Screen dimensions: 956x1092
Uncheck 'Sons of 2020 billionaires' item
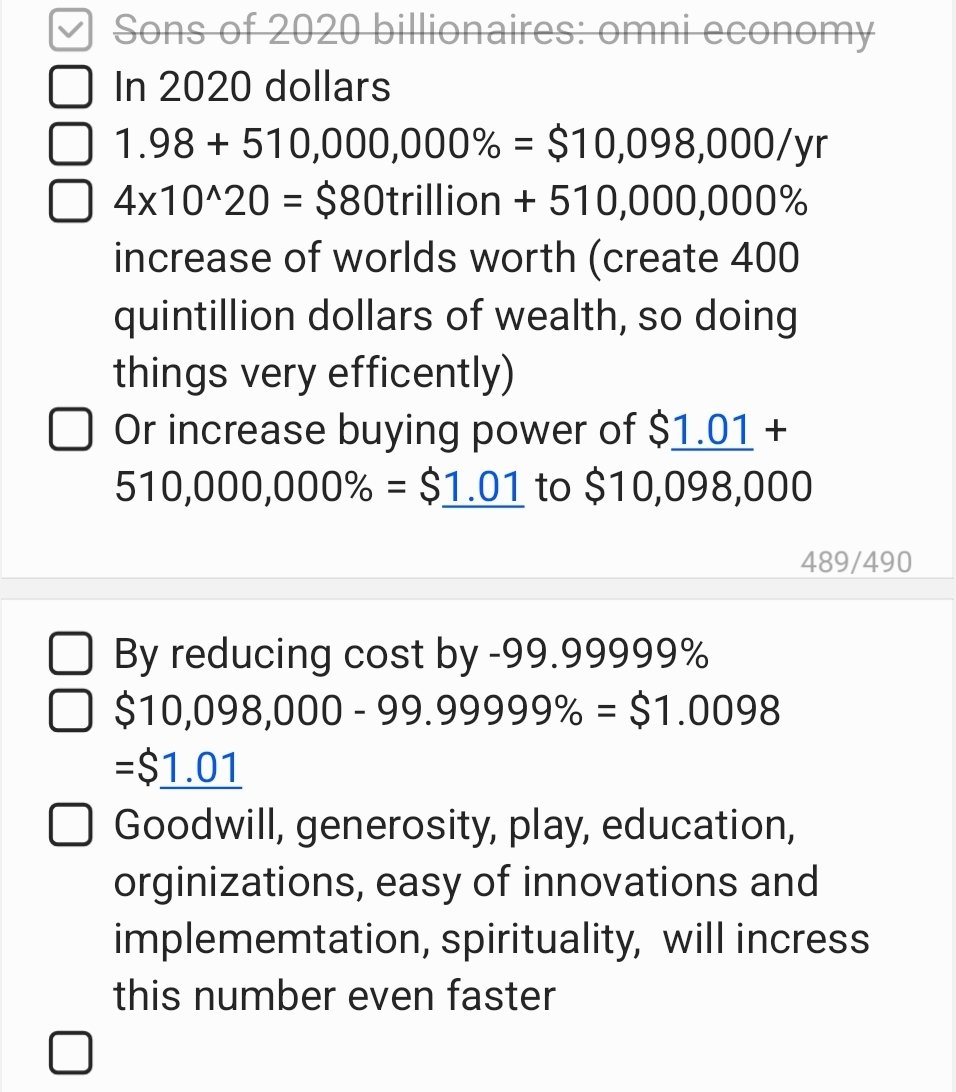click(70, 30)
